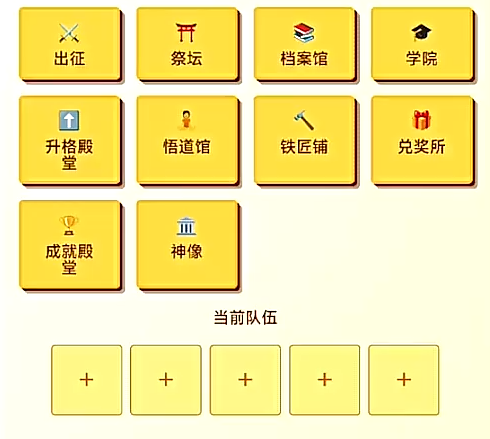Open the 兑奖所 reward exchange
The width and height of the screenshot is (490, 439).
tap(422, 140)
